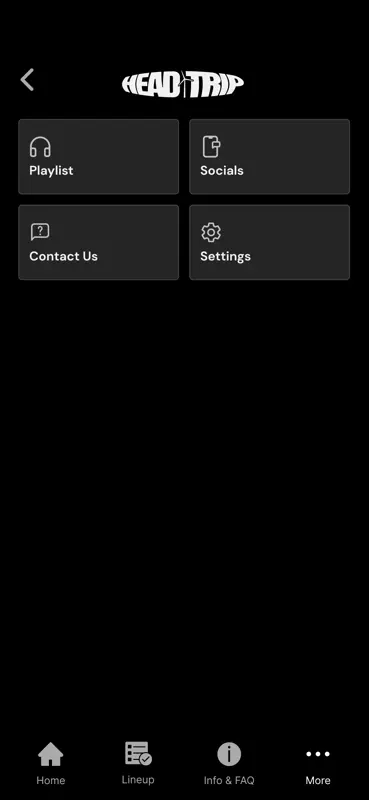Switch to the Home tab
The height and width of the screenshot is (800, 369).
click(x=51, y=763)
